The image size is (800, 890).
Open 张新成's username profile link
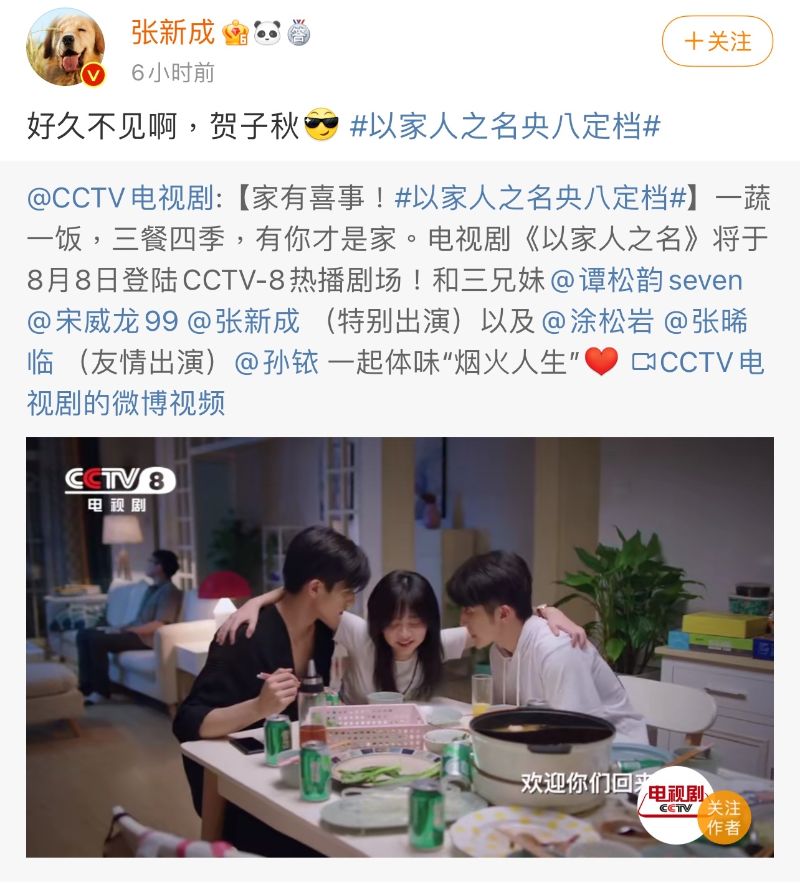[x=173, y=32]
